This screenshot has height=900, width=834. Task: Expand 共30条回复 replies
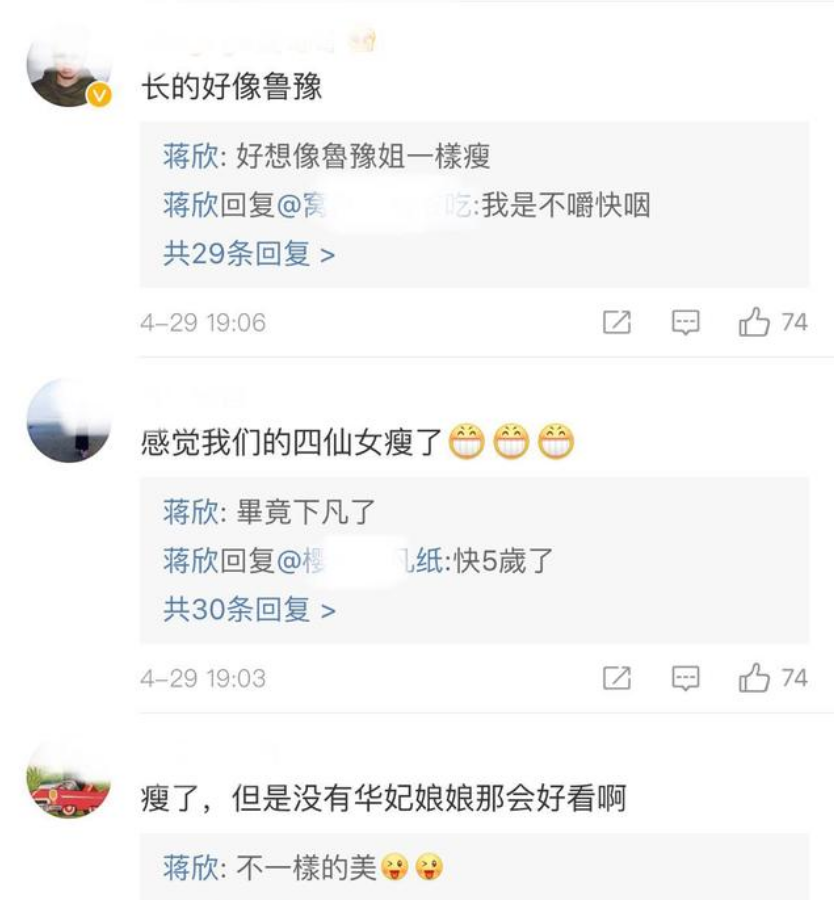point(248,610)
